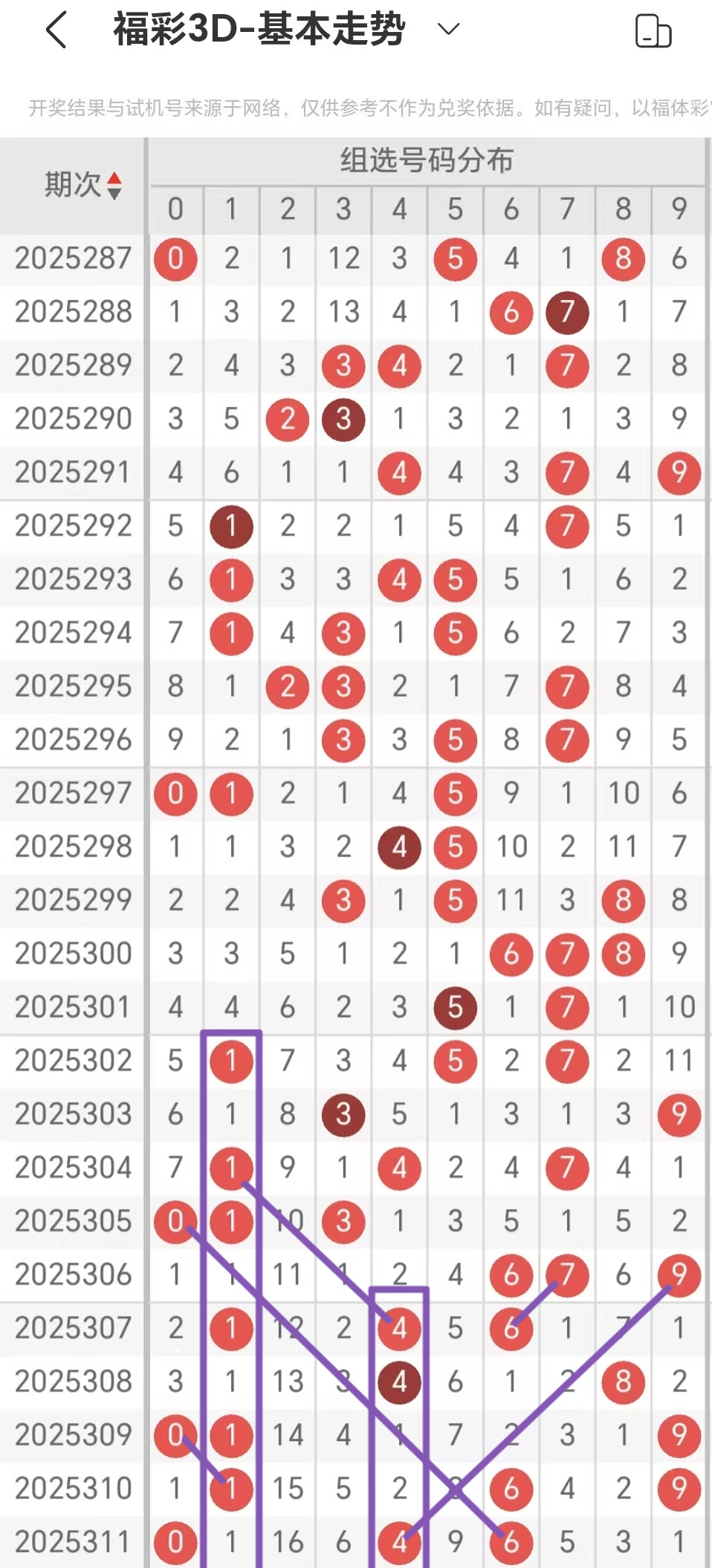Go back using the top-left arrow
Screen dimensions: 712x1568
[x=56, y=30]
